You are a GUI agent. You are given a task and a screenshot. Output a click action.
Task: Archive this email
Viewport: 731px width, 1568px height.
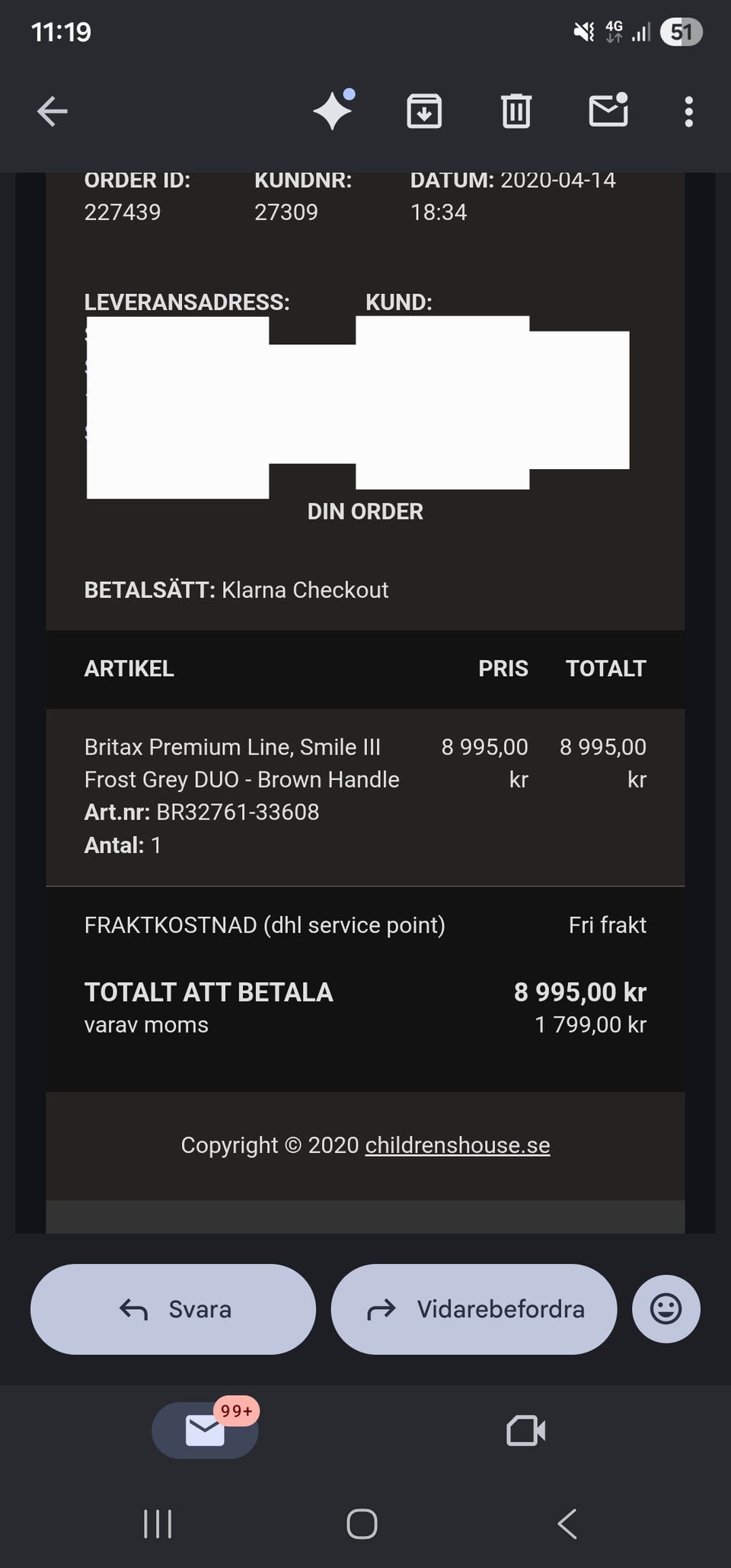424,111
